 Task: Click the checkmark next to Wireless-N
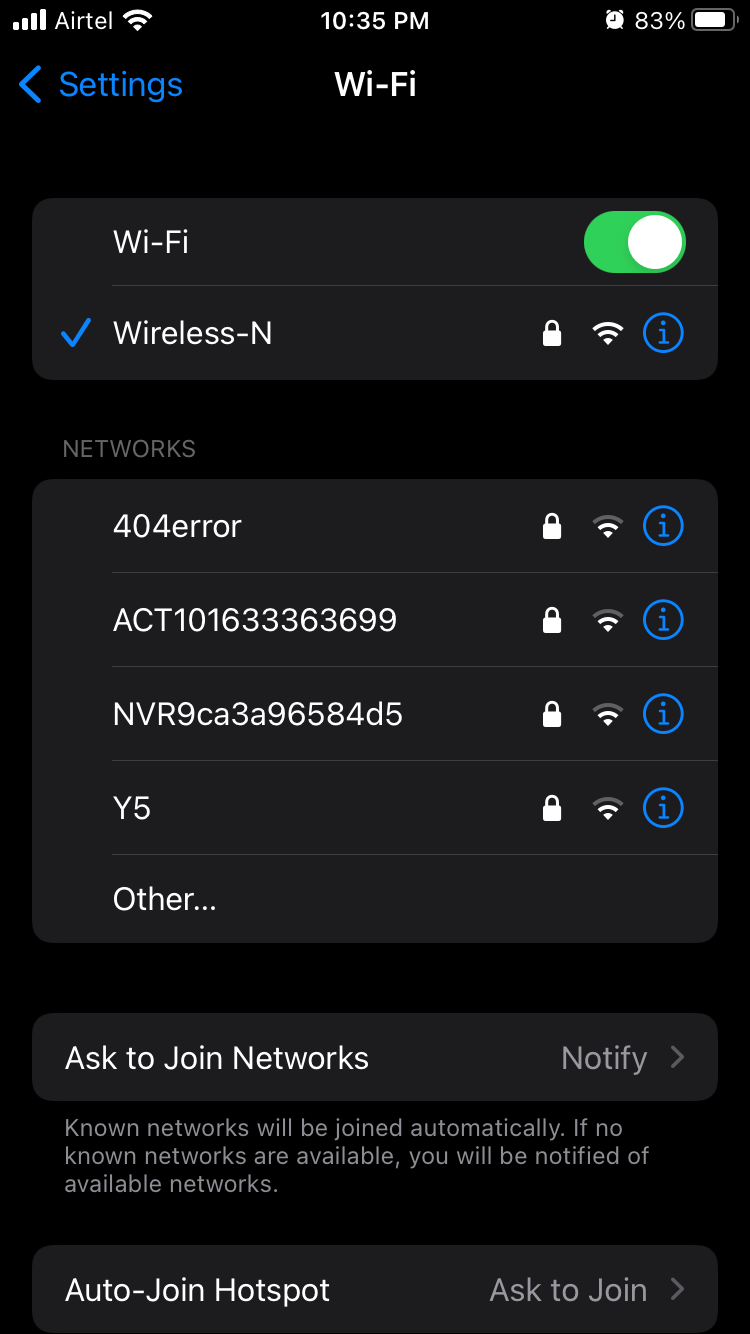[76, 333]
